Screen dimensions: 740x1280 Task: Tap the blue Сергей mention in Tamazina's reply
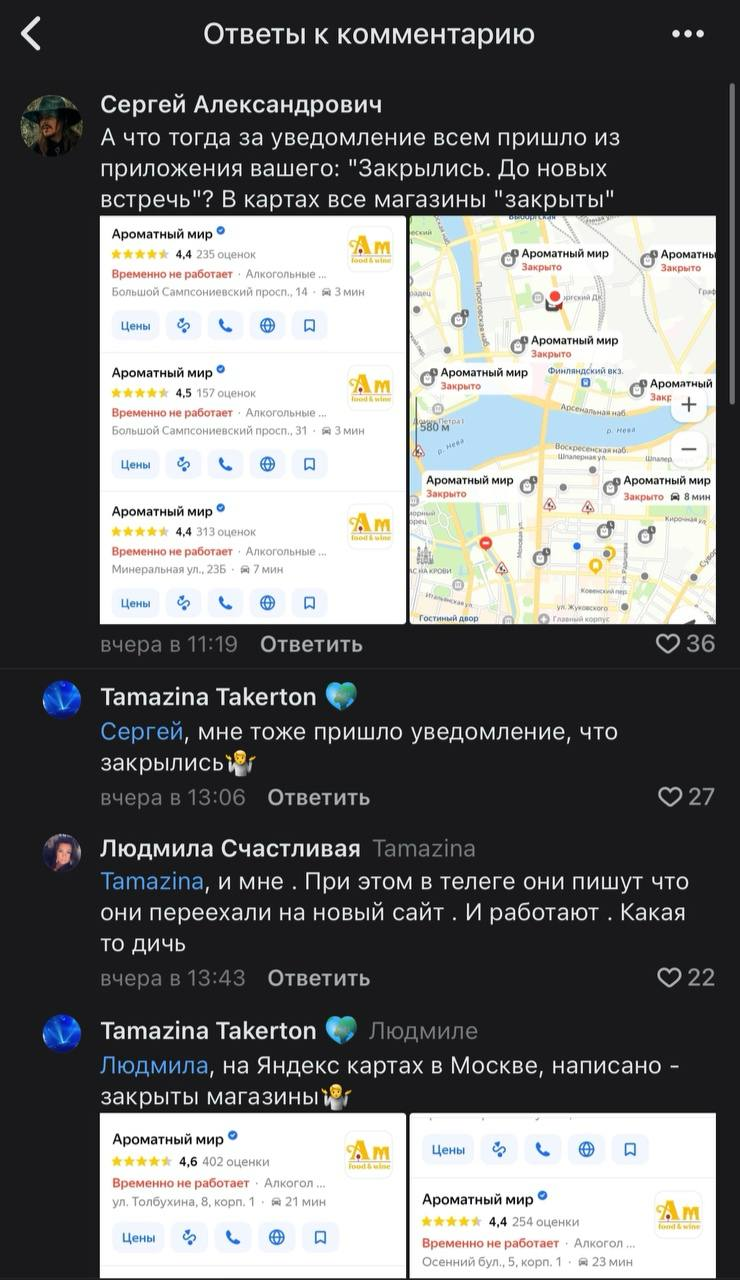tap(142, 732)
